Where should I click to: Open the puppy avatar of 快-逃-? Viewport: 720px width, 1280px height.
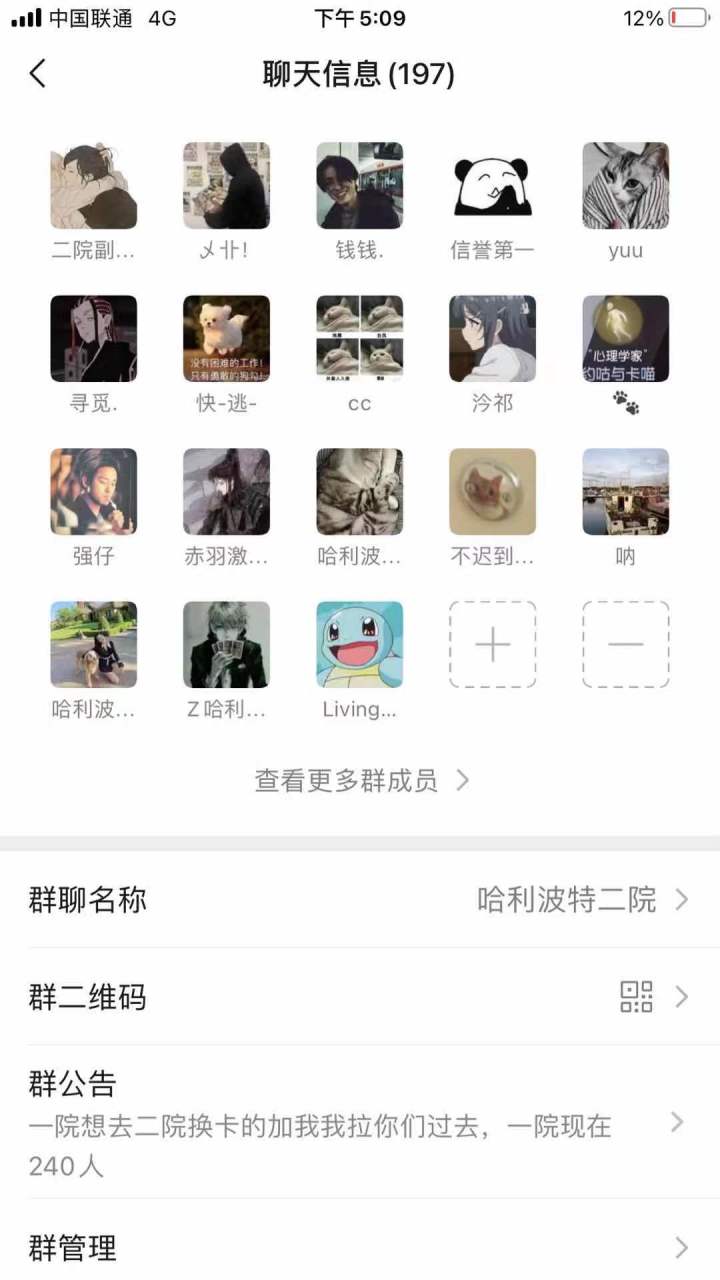[x=226, y=338]
